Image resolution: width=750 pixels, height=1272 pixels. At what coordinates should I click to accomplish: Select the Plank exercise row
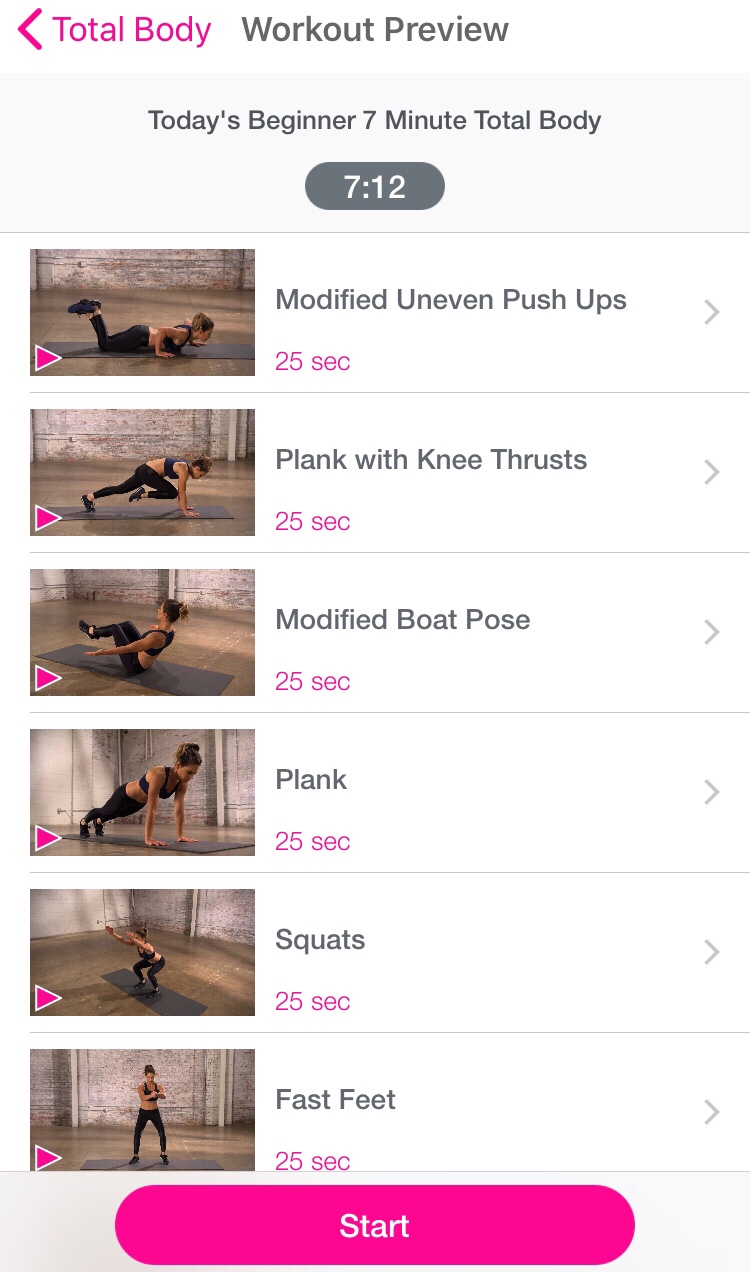point(480,792)
